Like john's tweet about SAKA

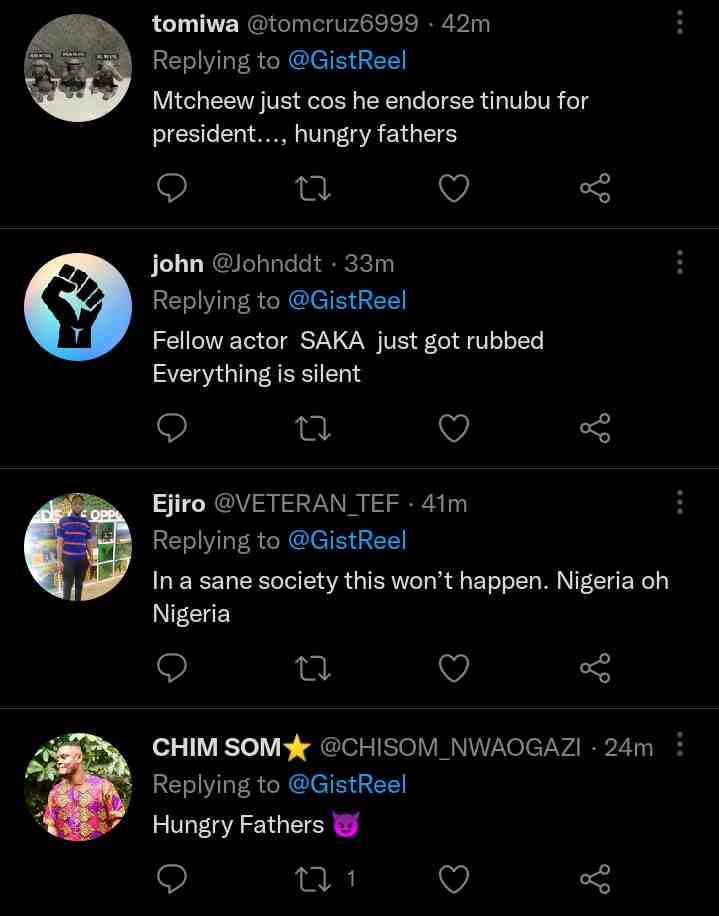[x=455, y=428]
